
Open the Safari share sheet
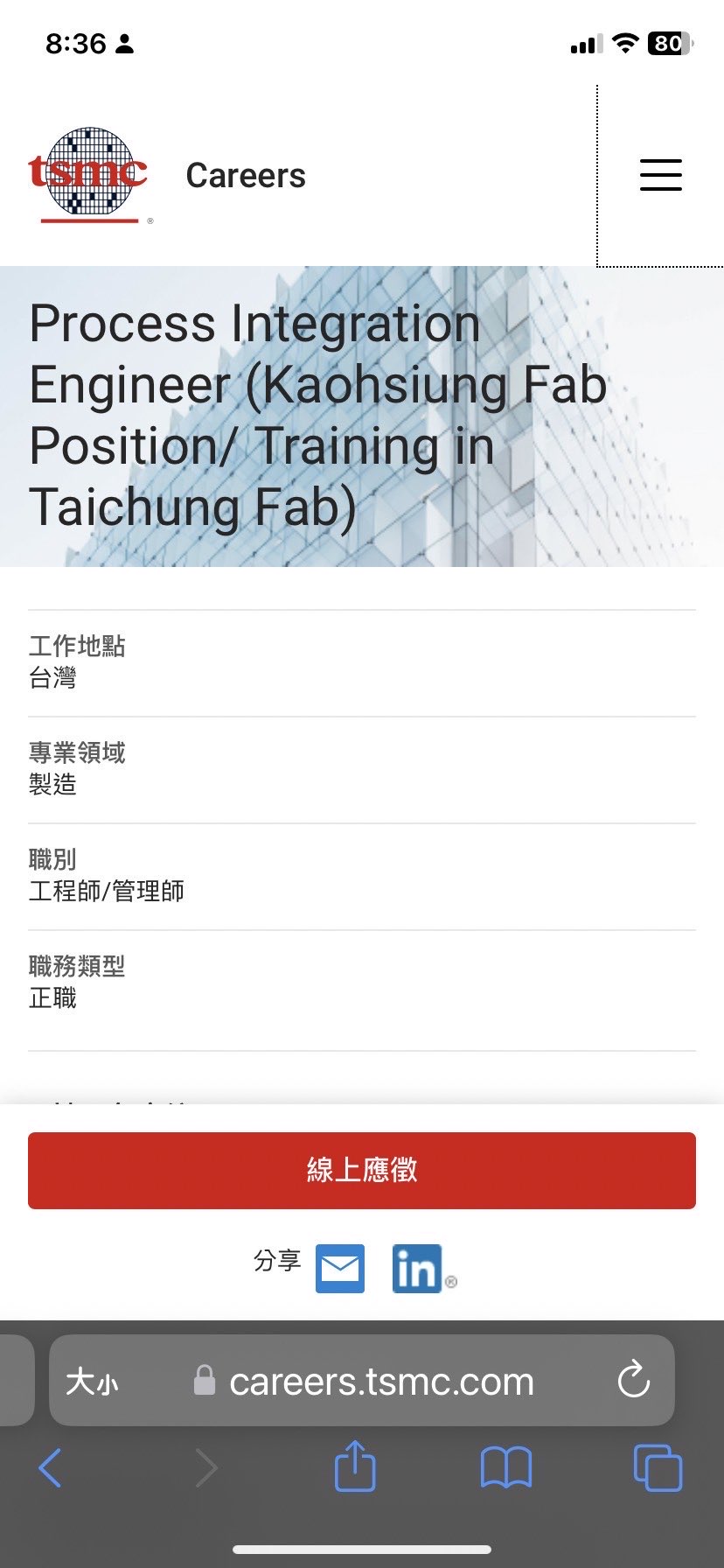(355, 1466)
